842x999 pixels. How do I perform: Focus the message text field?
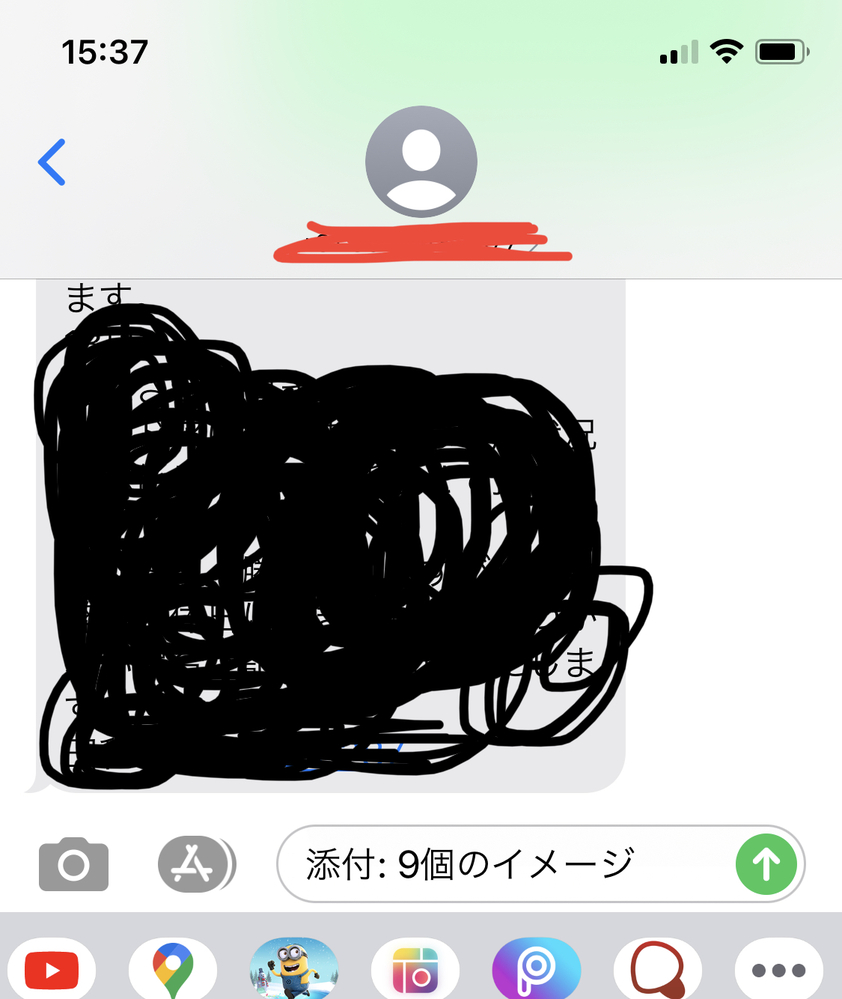point(500,864)
